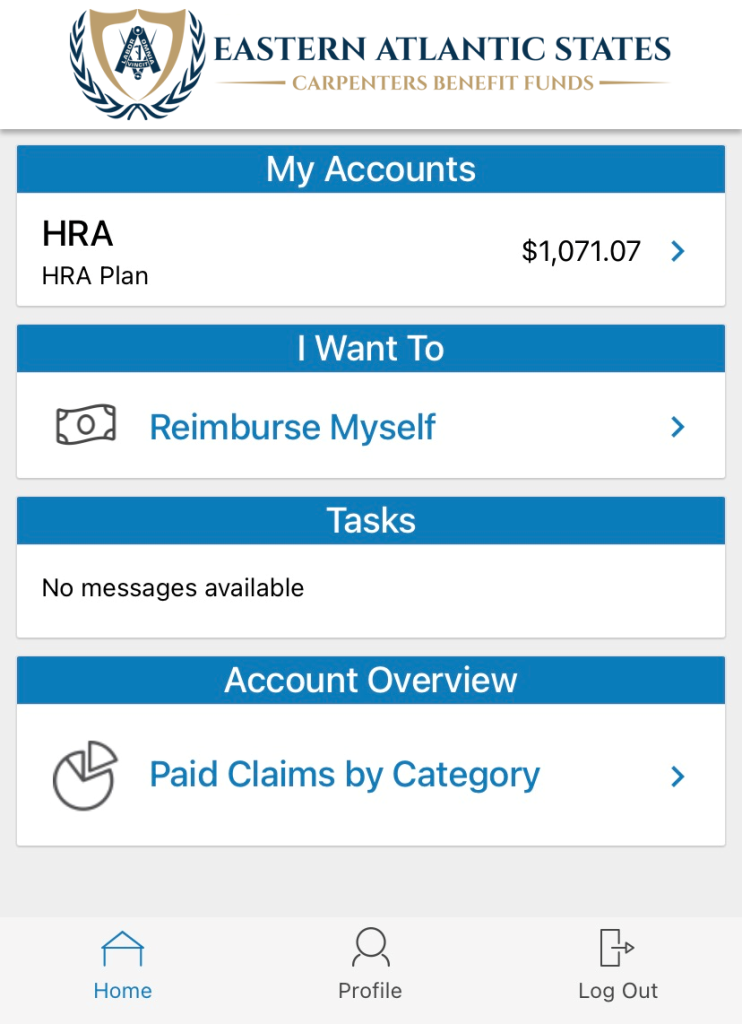The width and height of the screenshot is (742, 1024).
Task: Log out using the bottom navigation label
Action: [x=617, y=990]
